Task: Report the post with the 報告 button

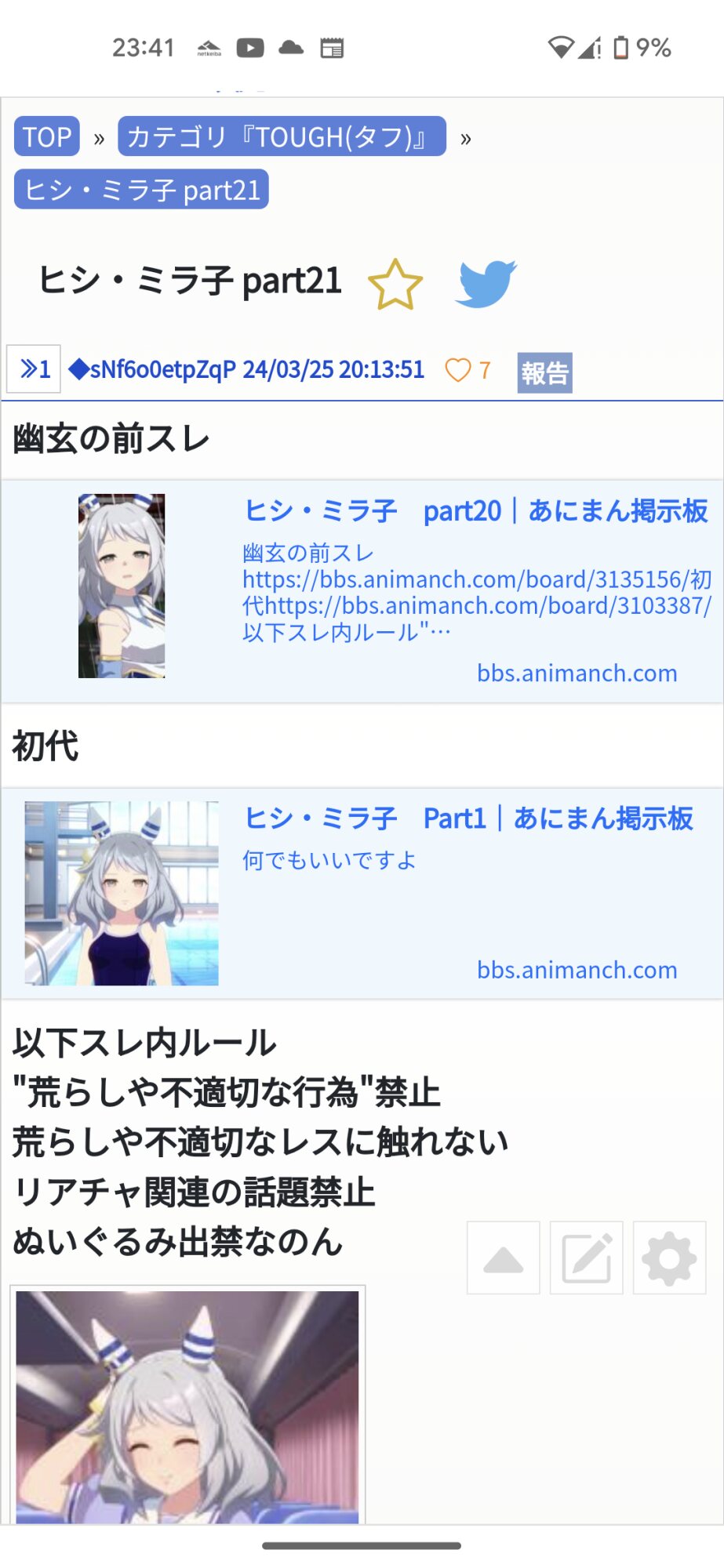Action: click(544, 372)
